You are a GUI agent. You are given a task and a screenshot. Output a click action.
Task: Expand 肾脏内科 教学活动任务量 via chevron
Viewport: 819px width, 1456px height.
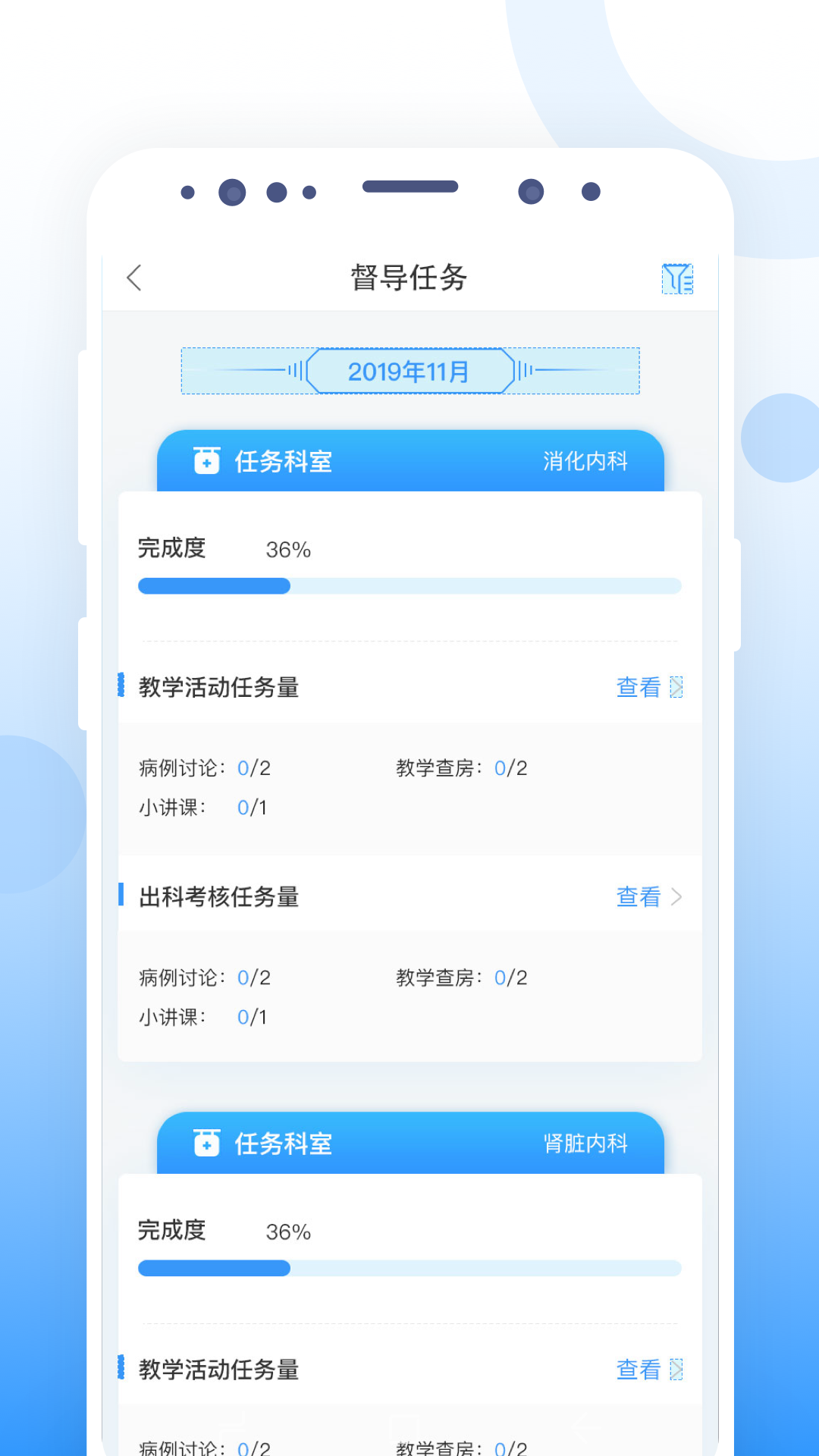click(676, 1370)
